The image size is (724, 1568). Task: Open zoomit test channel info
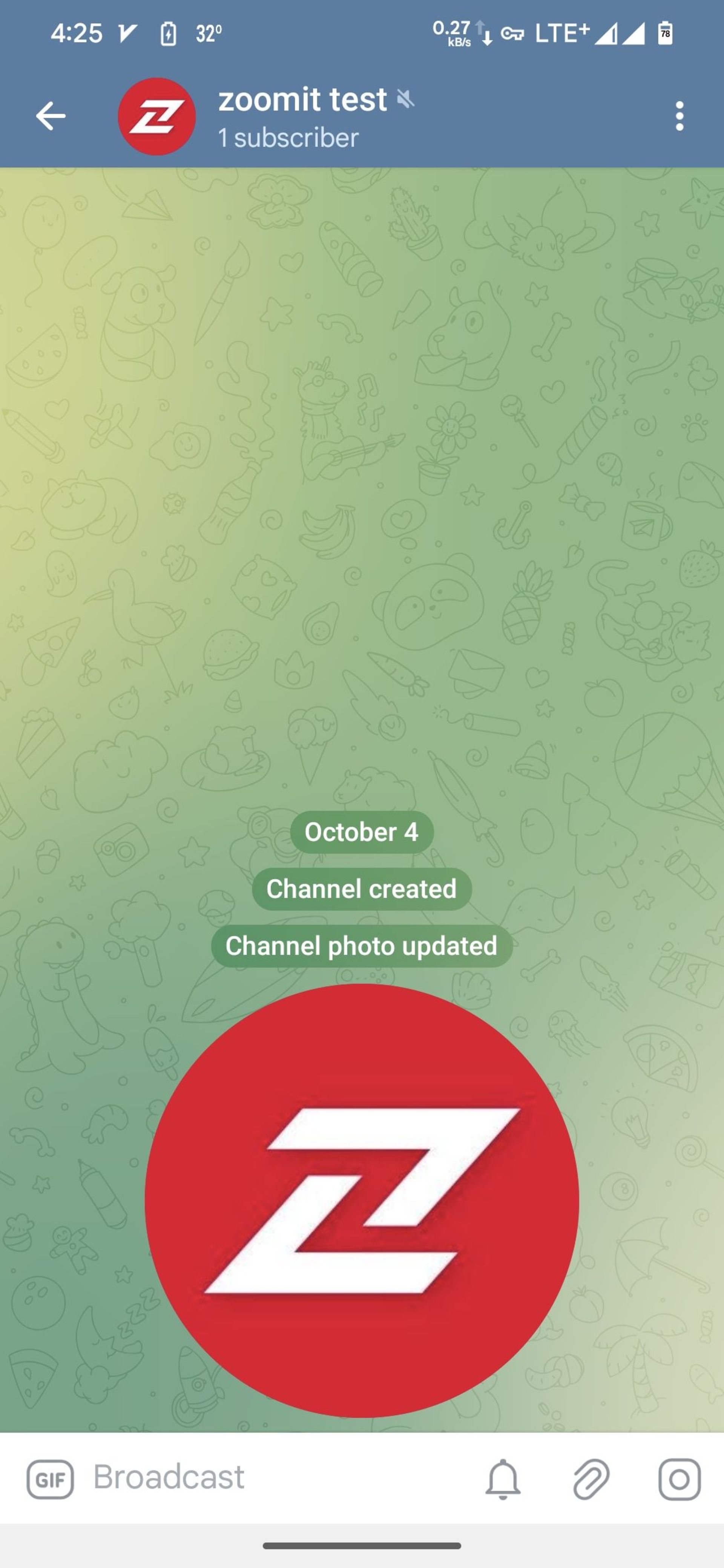point(303,116)
